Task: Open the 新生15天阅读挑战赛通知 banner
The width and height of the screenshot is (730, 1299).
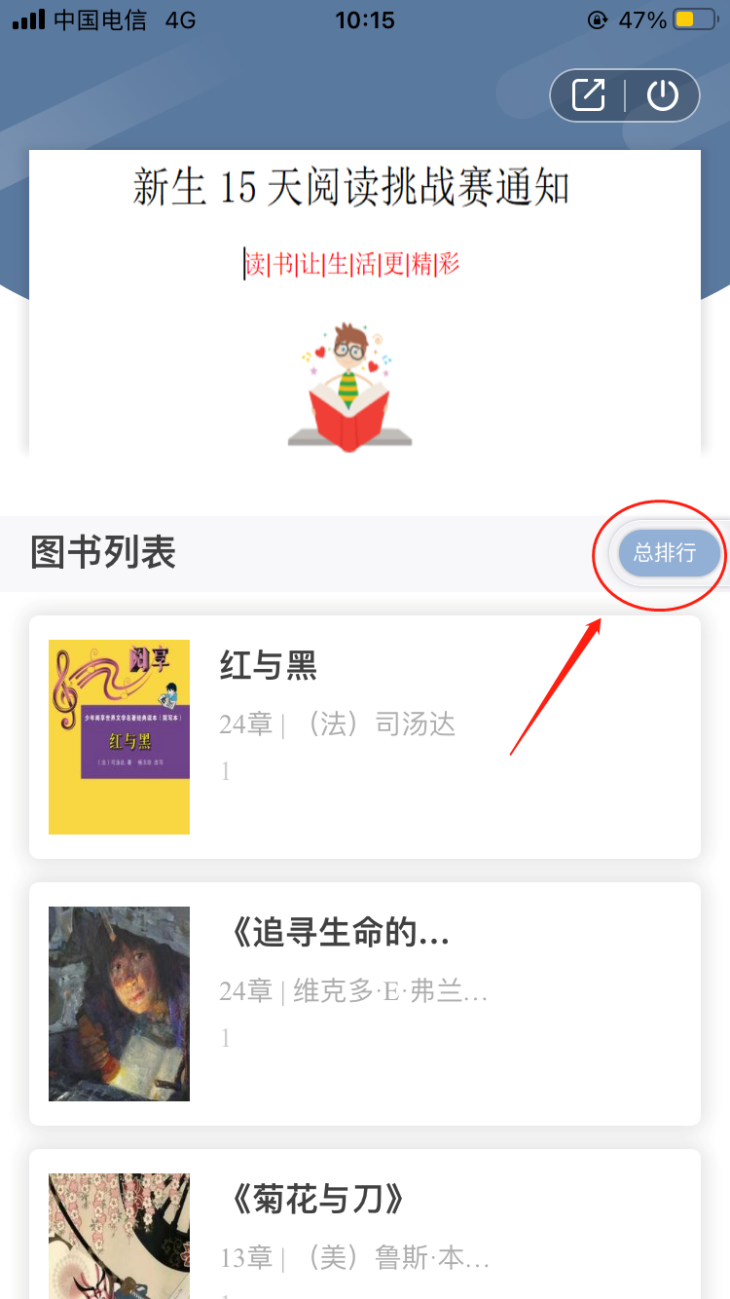Action: (x=364, y=302)
